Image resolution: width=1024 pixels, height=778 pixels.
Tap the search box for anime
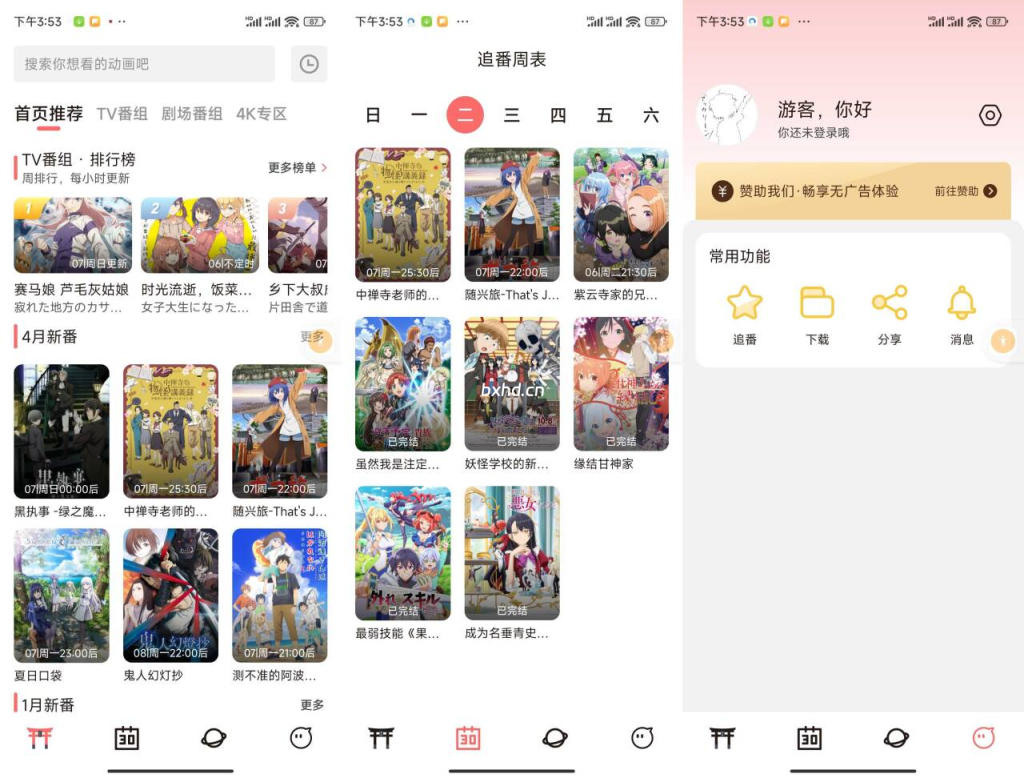point(144,64)
